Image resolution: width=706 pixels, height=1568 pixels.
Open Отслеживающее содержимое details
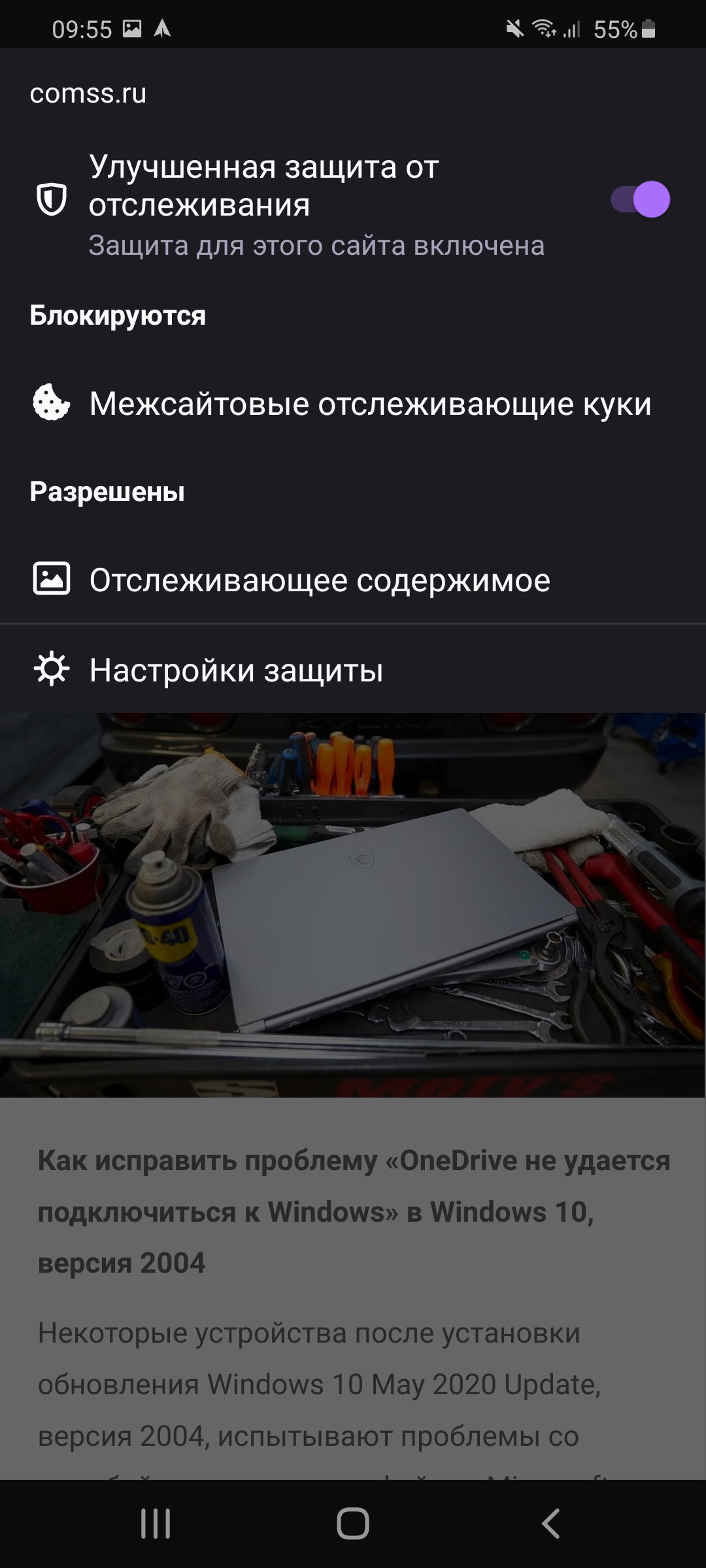tap(319, 580)
